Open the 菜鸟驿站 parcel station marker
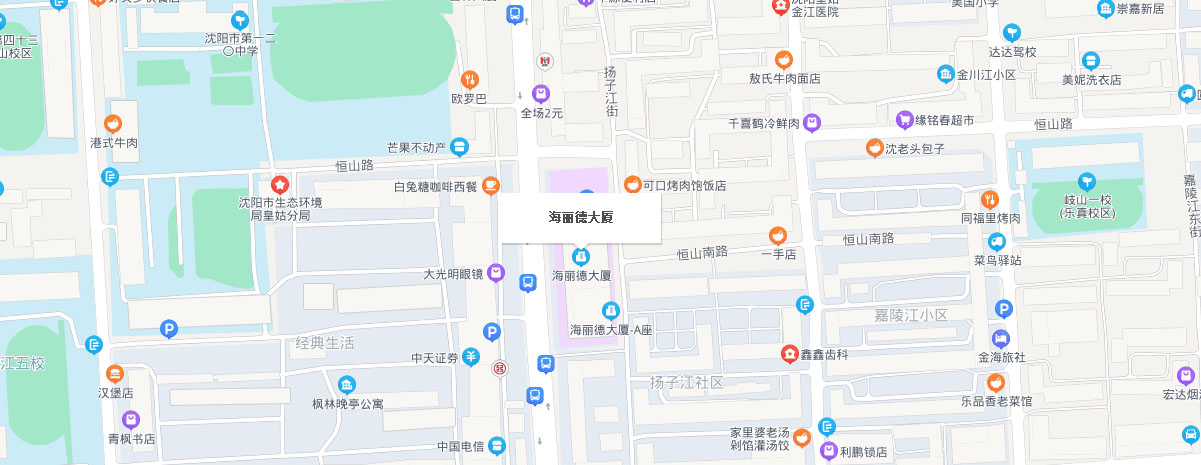1201x465 pixels. point(996,242)
